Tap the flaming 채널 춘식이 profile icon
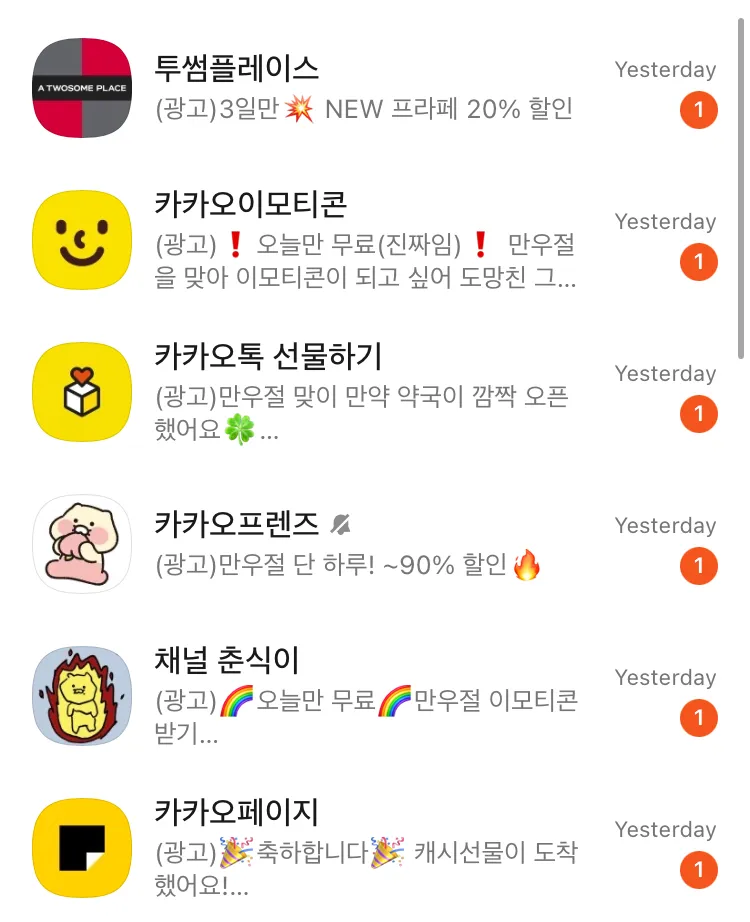This screenshot has height=922, width=750. pyautogui.click(x=81, y=696)
